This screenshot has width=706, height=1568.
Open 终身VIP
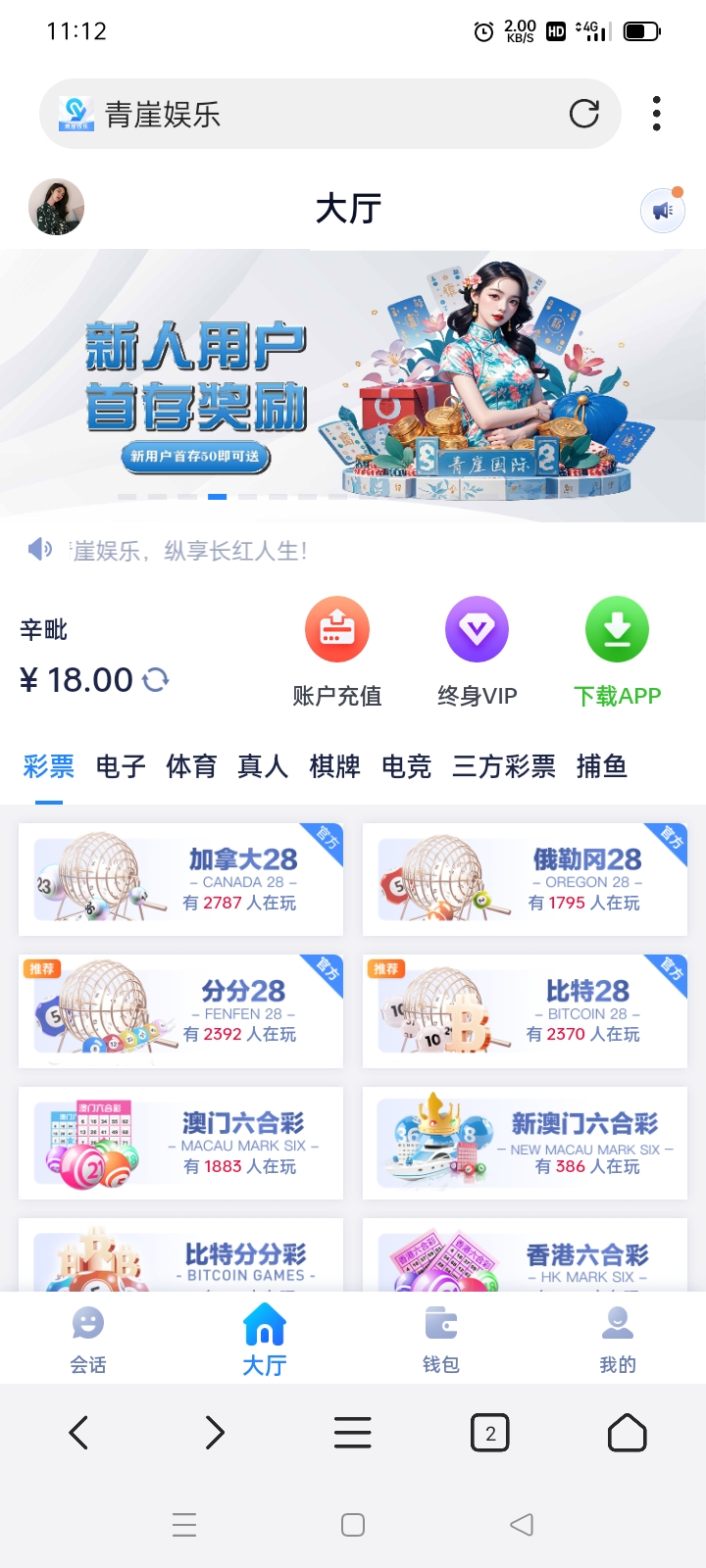(477, 653)
